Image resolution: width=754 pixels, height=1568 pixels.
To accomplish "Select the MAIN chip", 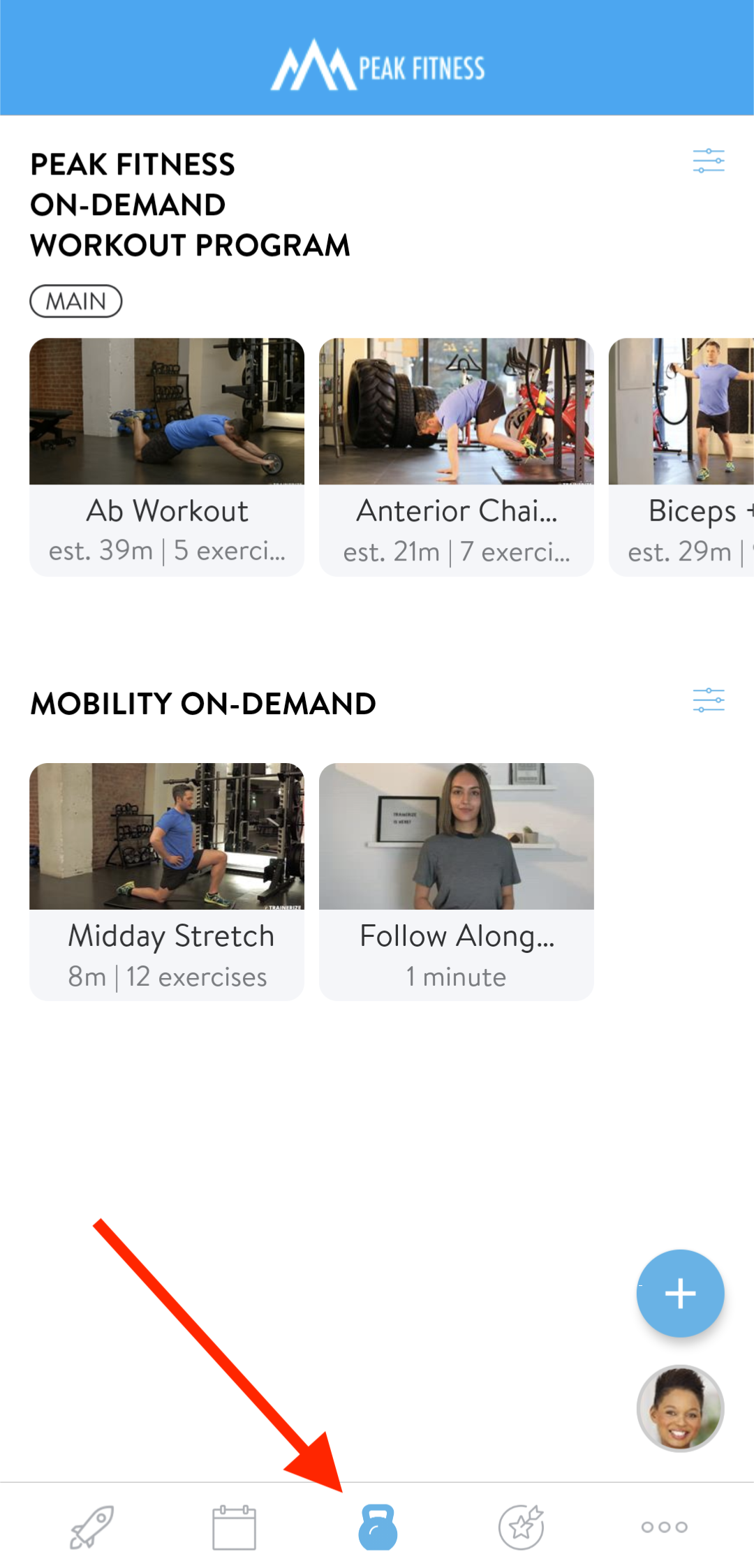I will pos(75,302).
